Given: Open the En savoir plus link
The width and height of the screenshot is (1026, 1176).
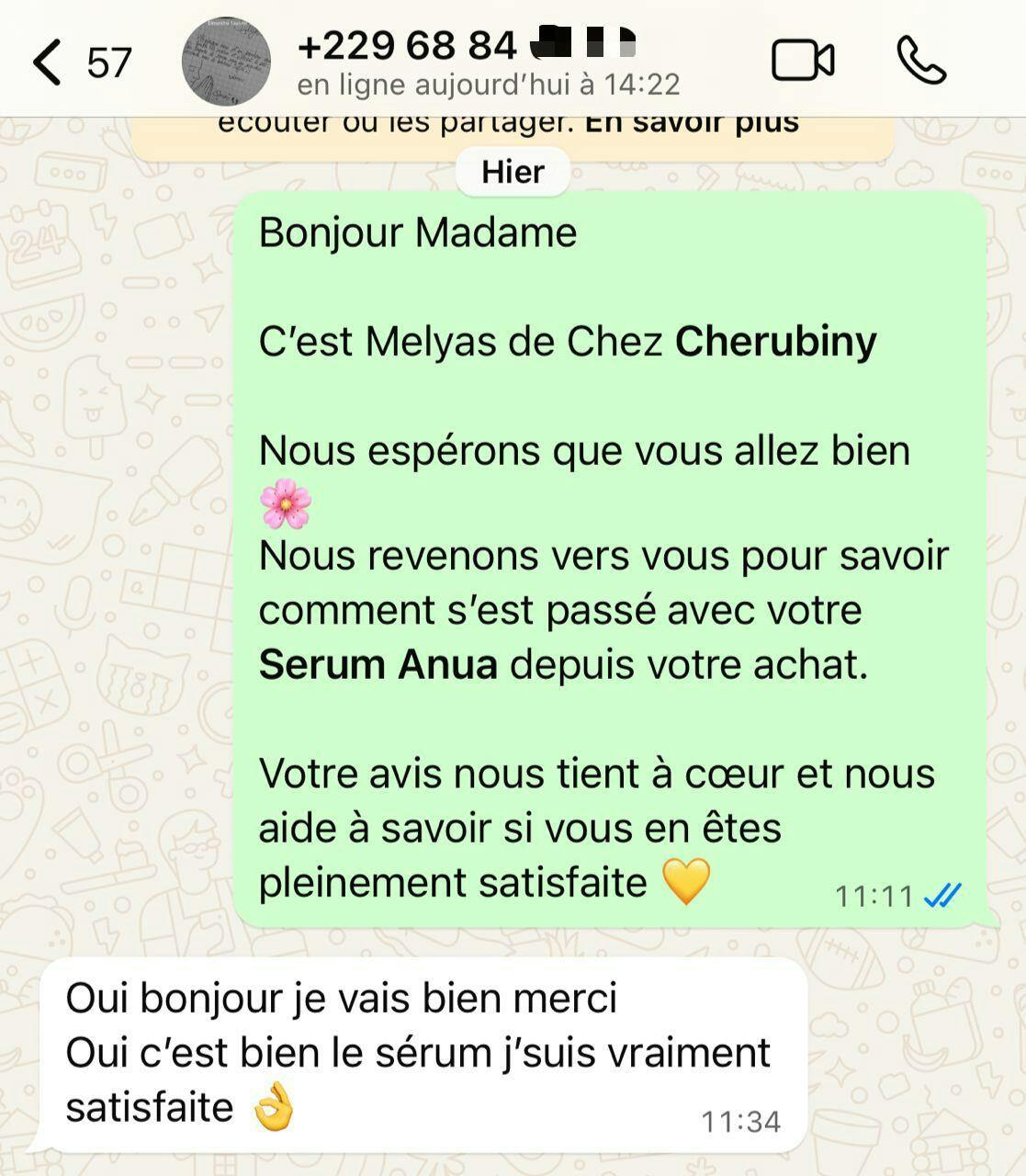Looking at the screenshot, I should click(x=692, y=123).
